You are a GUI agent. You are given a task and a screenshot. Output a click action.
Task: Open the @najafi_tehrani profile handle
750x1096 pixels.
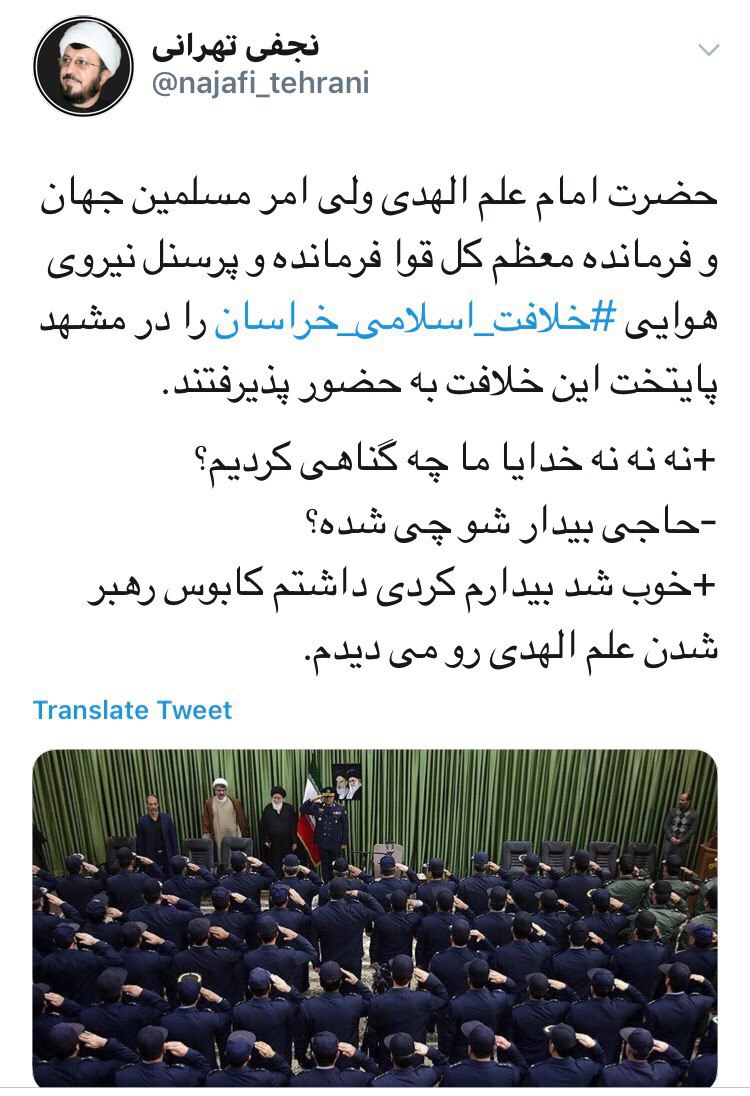(x=260, y=84)
